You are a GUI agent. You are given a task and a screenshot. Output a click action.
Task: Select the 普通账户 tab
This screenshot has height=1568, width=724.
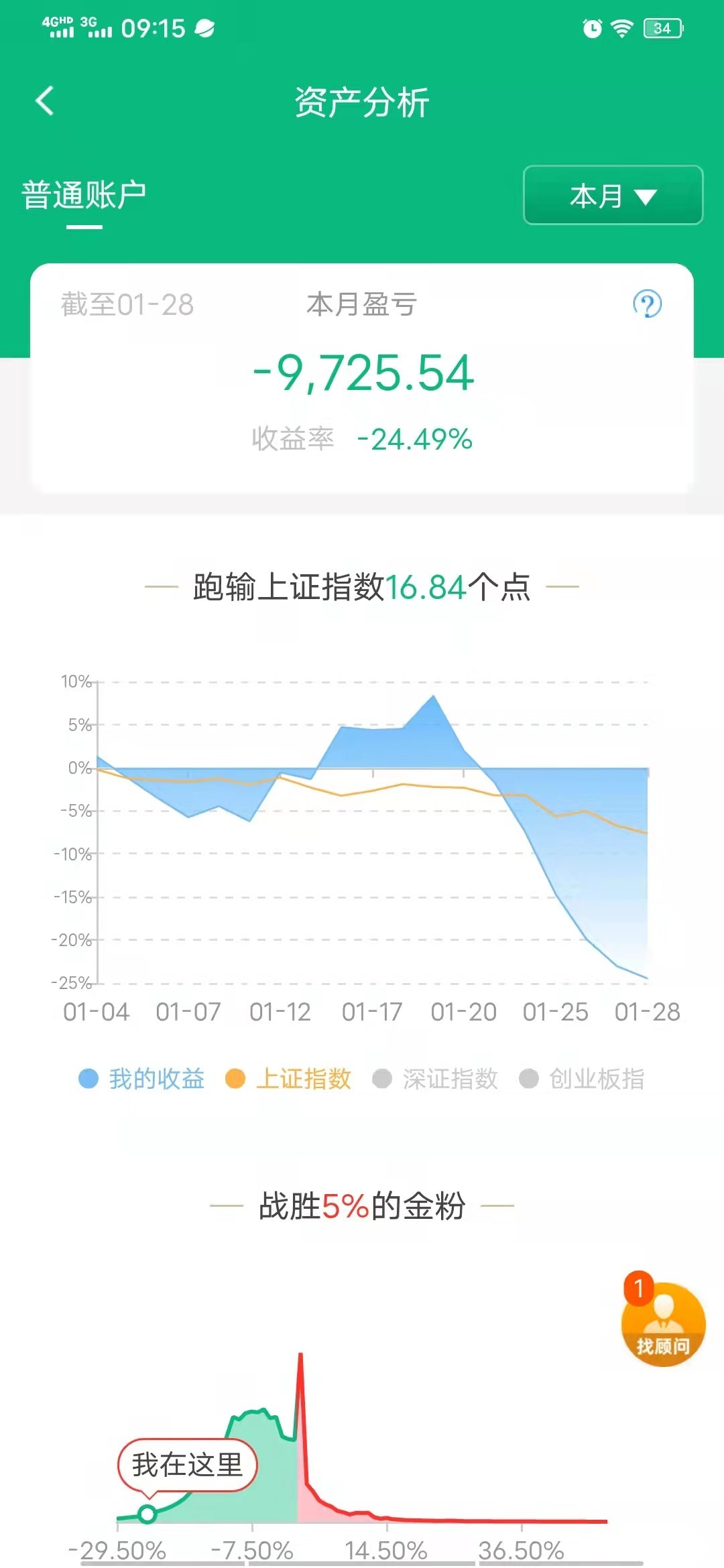(x=84, y=195)
